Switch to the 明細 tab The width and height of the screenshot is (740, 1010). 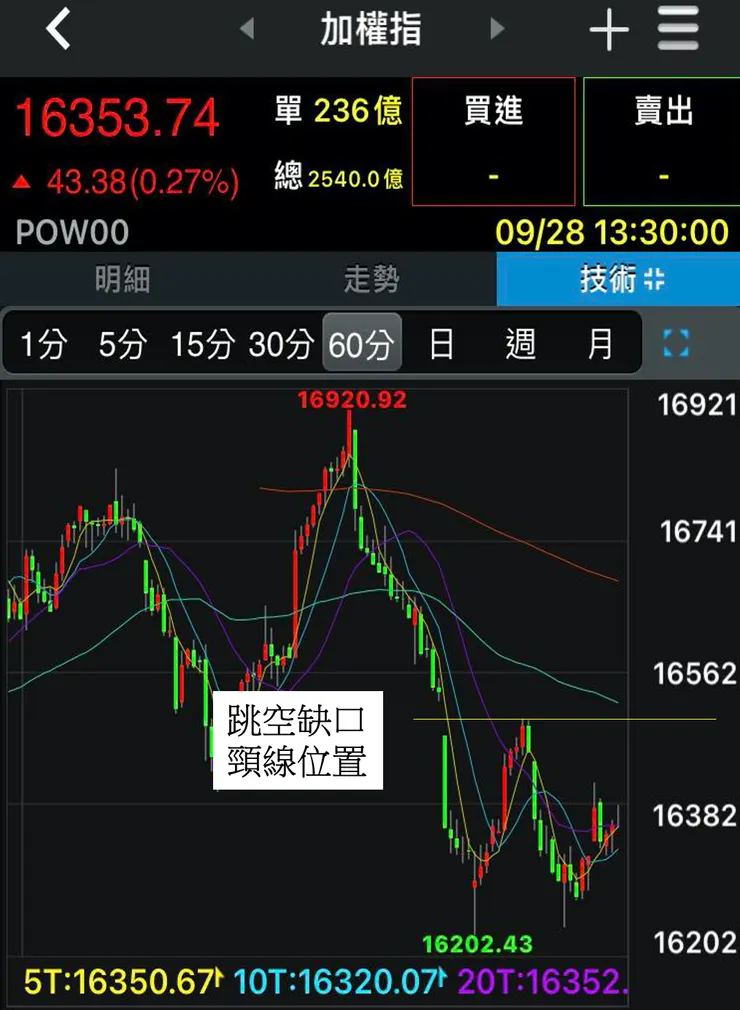[122, 281]
